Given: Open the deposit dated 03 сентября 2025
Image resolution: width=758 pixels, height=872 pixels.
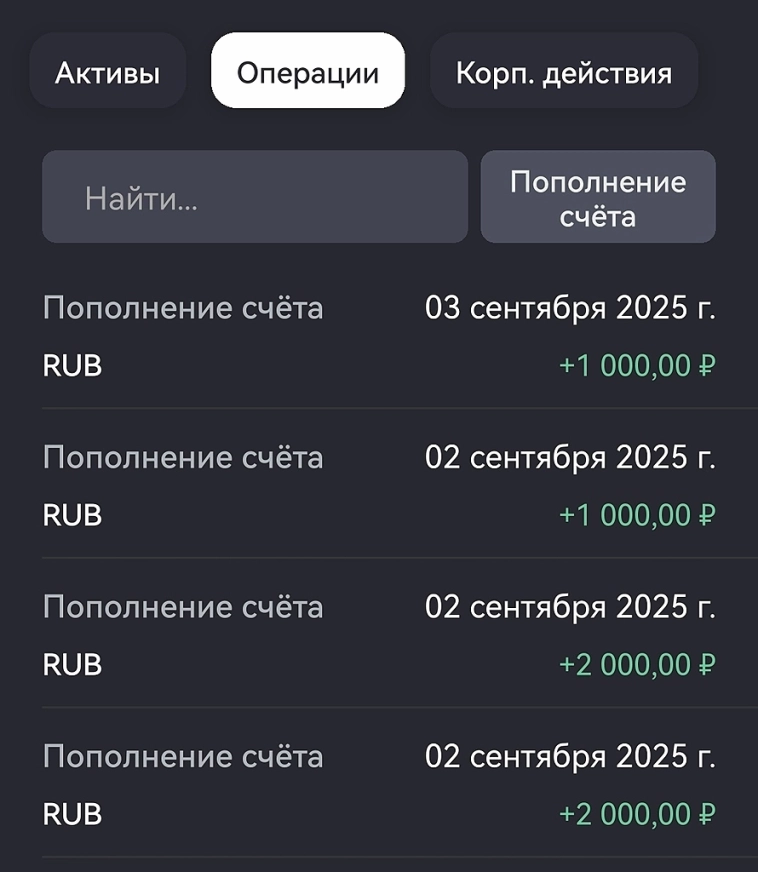Looking at the screenshot, I should click(x=379, y=335).
